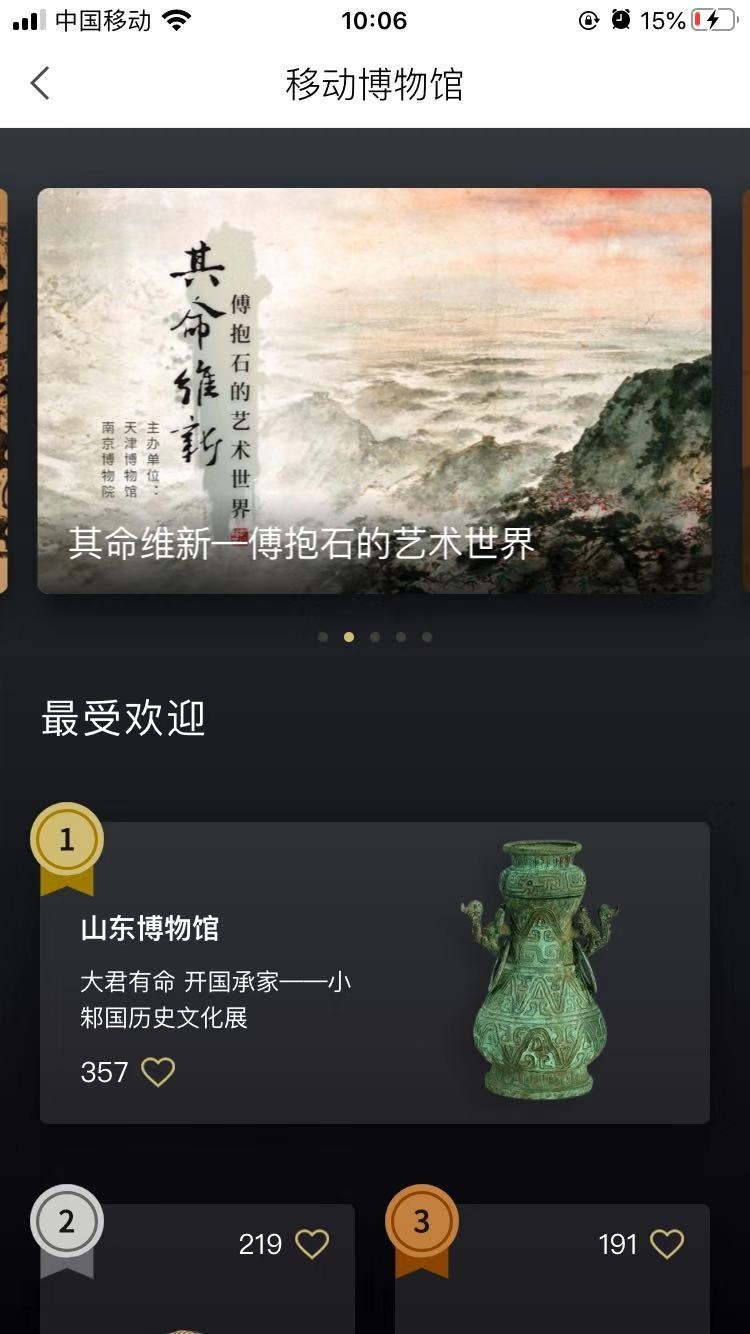The image size is (750, 1334).
Task: Like the second-ranked exhibition with 219 likes
Action: coord(312,1244)
